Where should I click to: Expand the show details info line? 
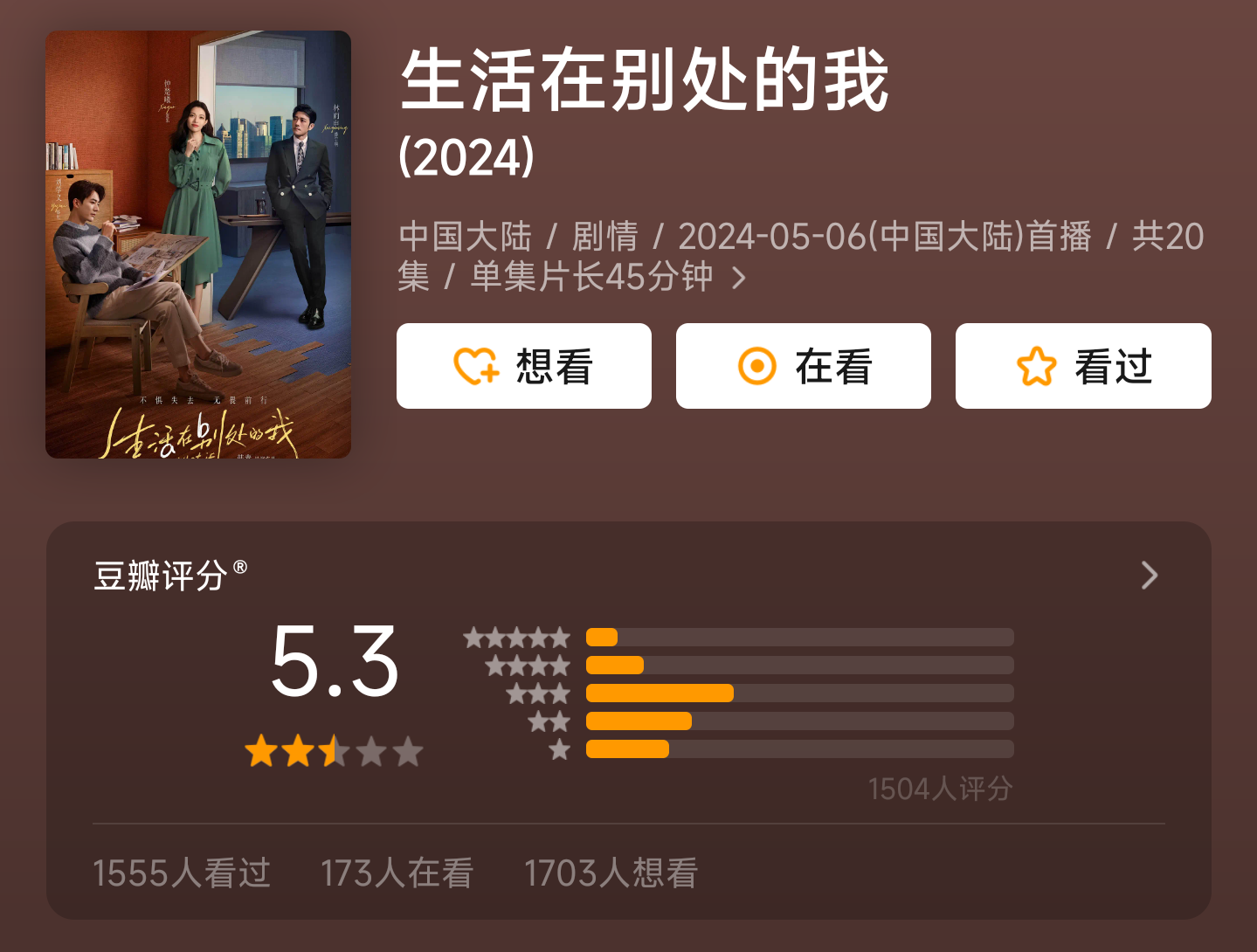801,257
